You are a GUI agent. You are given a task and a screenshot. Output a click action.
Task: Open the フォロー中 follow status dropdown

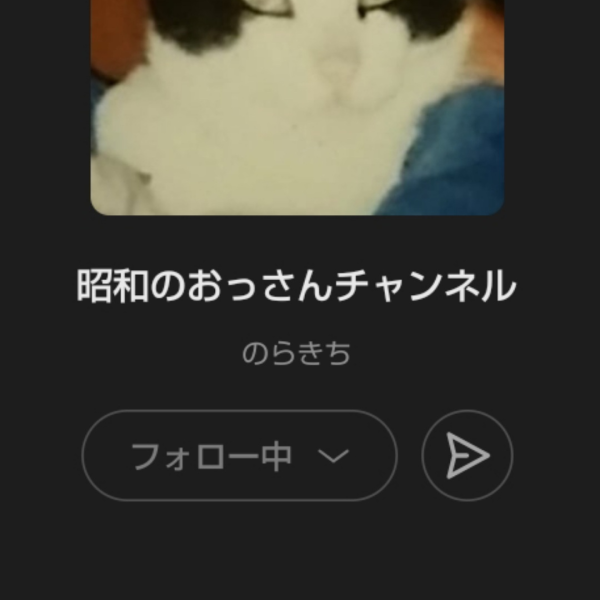pos(239,456)
